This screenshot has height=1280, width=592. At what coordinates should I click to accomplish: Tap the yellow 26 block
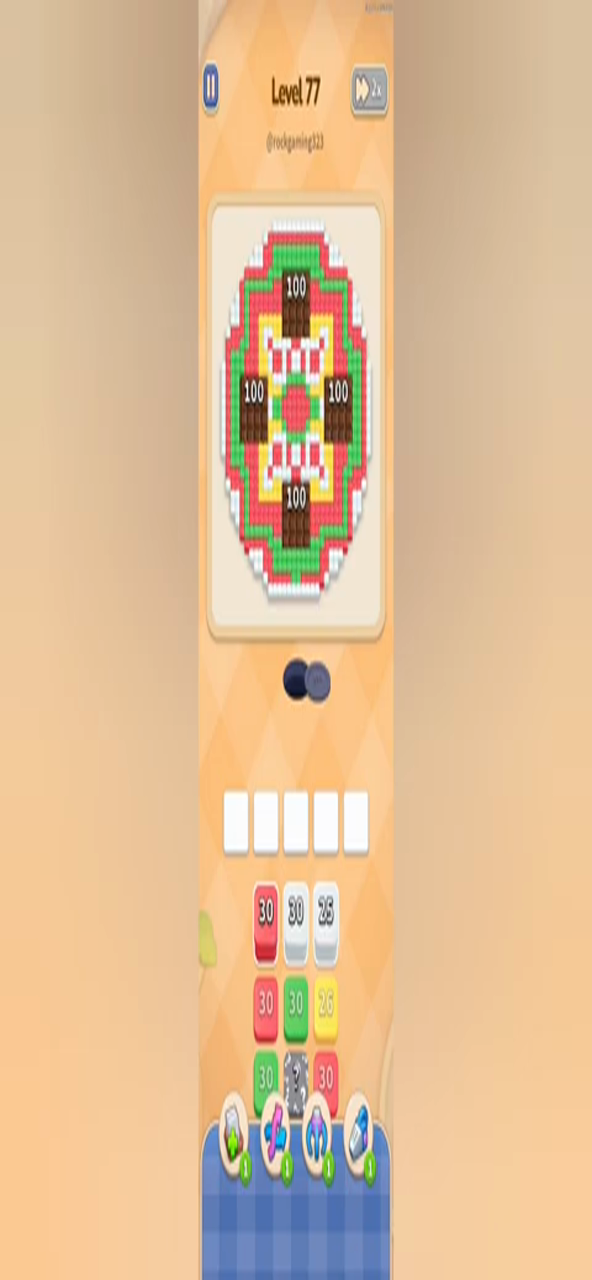pyautogui.click(x=326, y=1008)
